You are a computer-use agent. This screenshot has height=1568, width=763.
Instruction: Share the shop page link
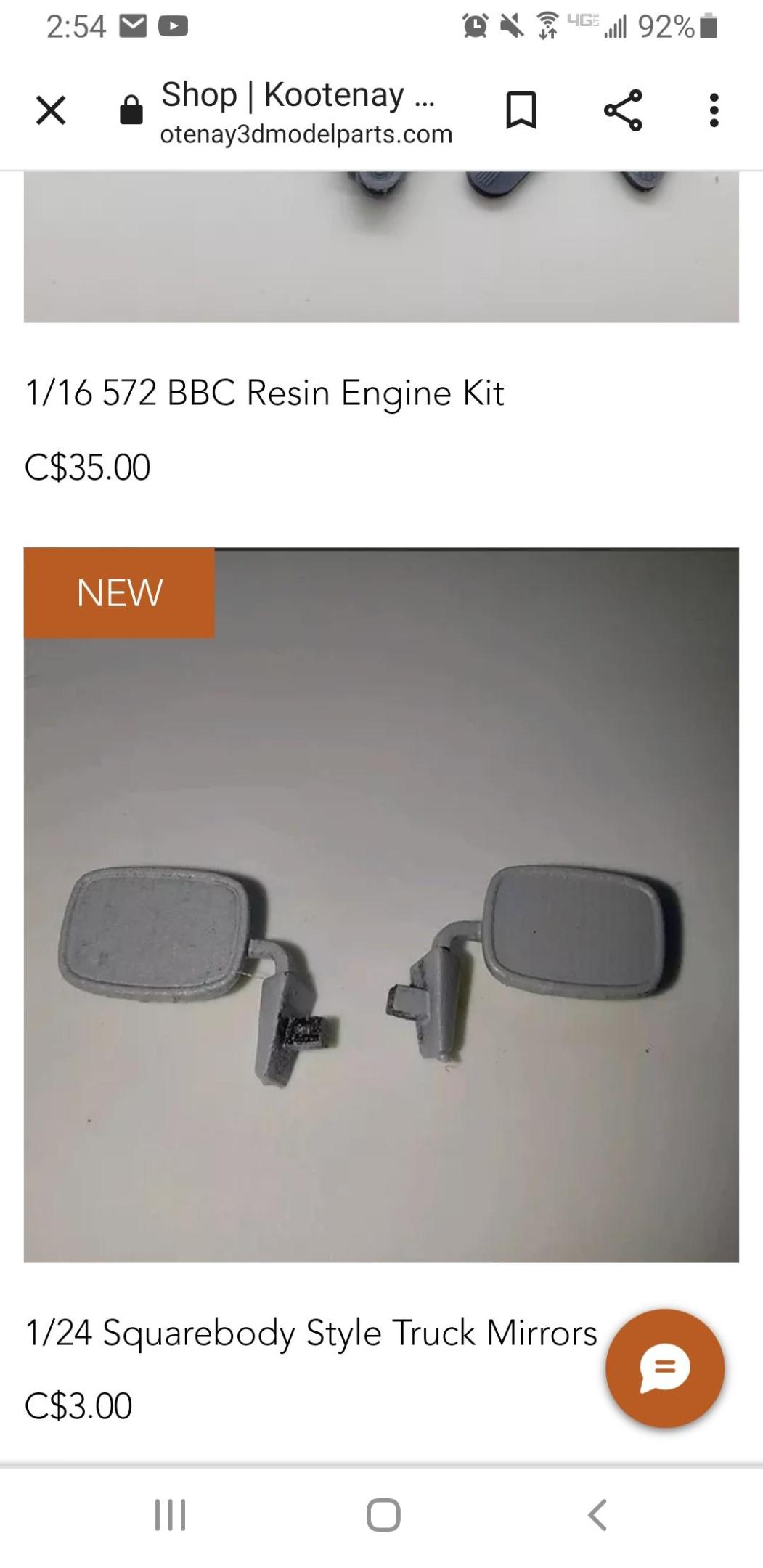click(x=623, y=110)
